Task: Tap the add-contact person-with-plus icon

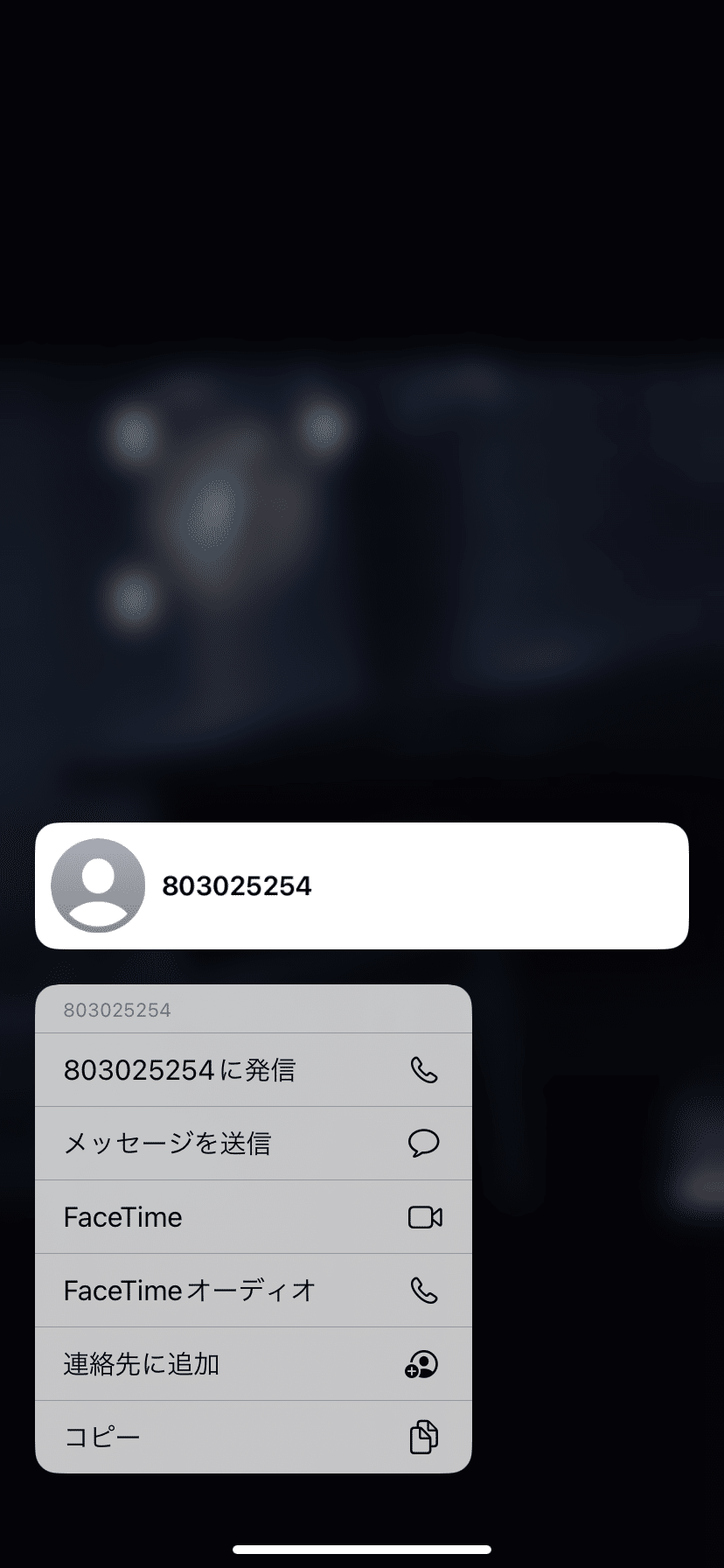Action: [x=423, y=1363]
